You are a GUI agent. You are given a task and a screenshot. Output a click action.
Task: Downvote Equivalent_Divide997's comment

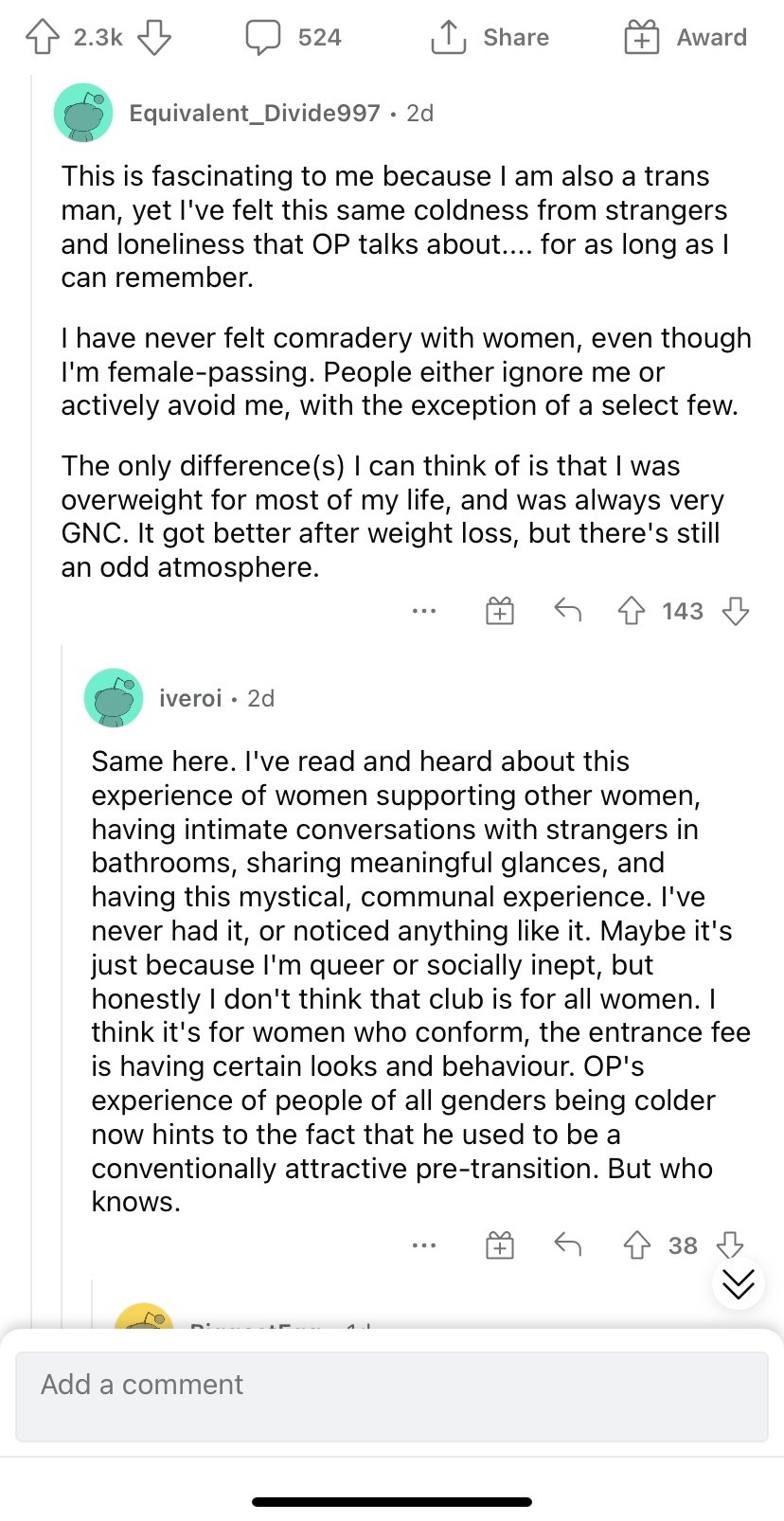(x=736, y=611)
